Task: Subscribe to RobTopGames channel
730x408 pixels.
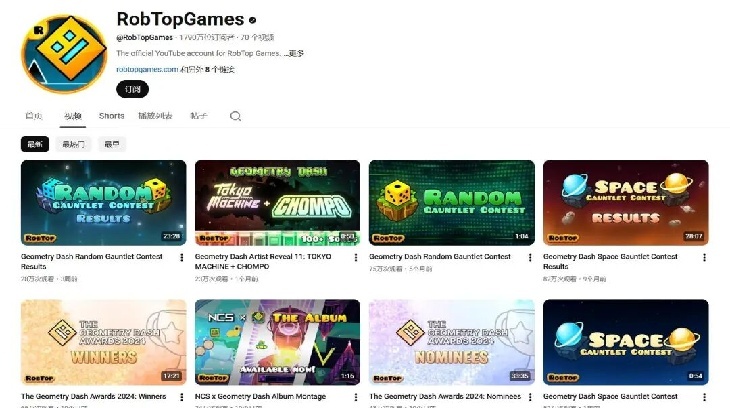Action: [132, 89]
